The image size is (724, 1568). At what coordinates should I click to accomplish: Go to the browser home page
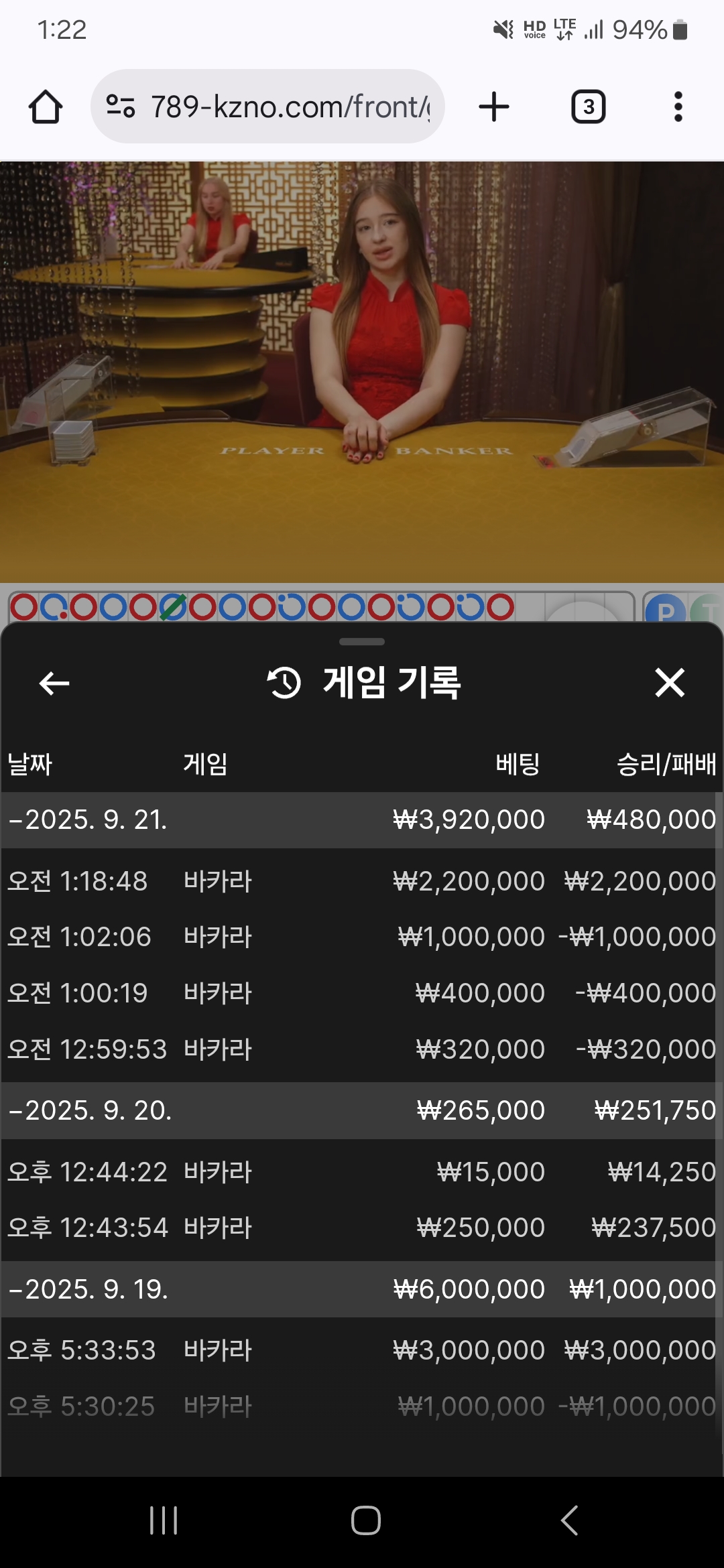46,107
